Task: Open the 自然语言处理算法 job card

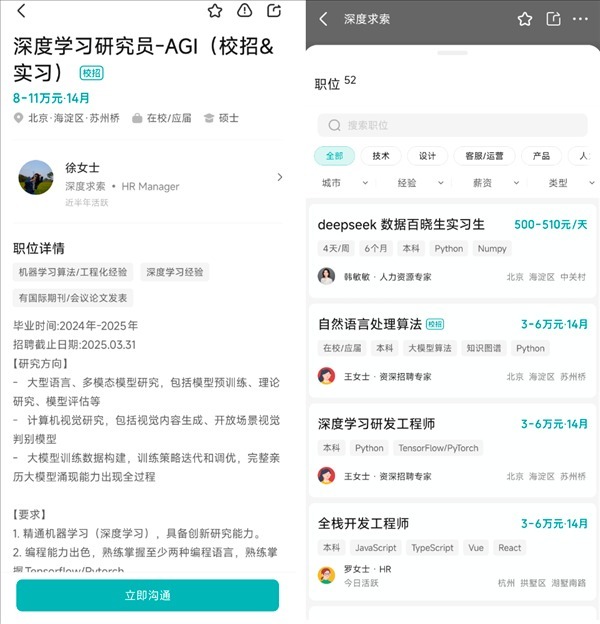Action: click(x=452, y=347)
